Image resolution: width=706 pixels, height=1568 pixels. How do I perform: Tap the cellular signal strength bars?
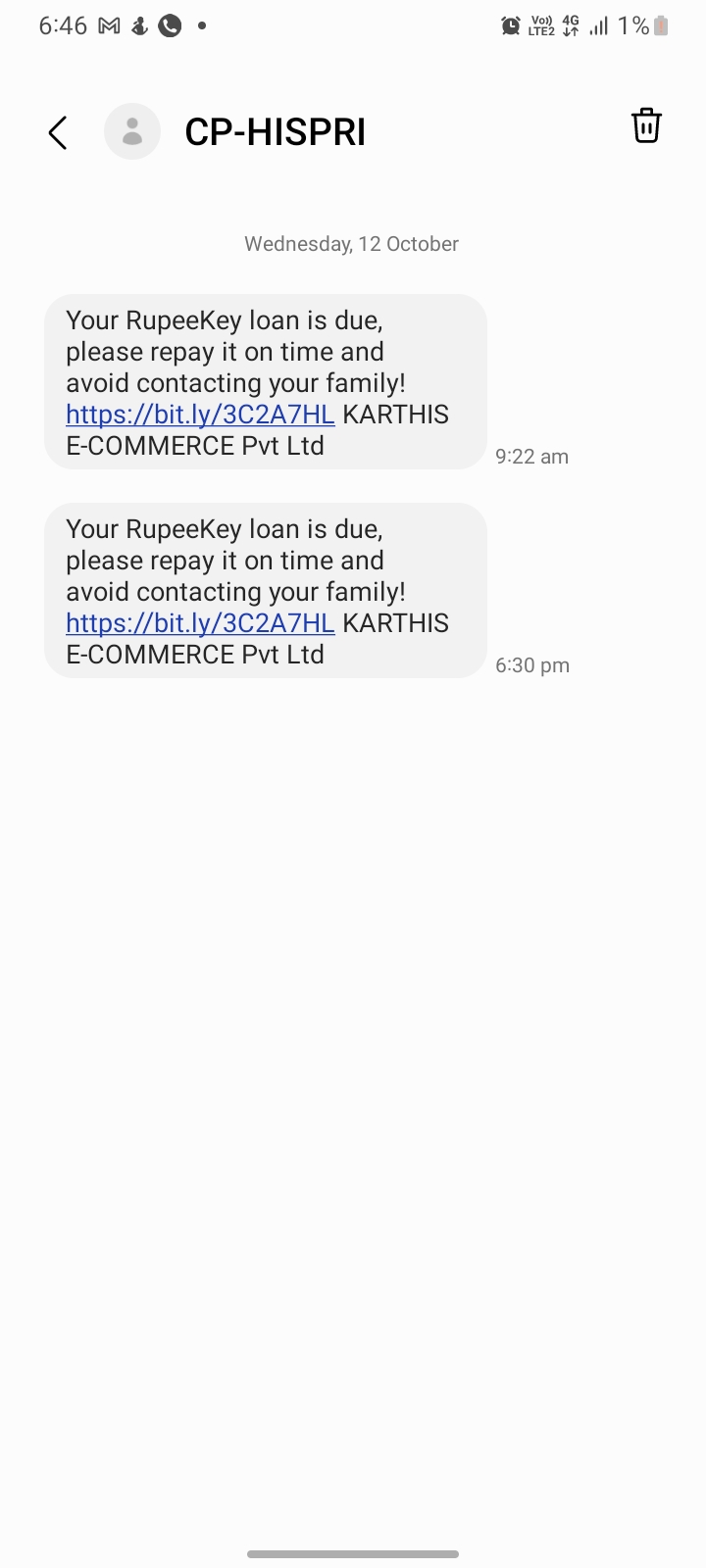(599, 25)
